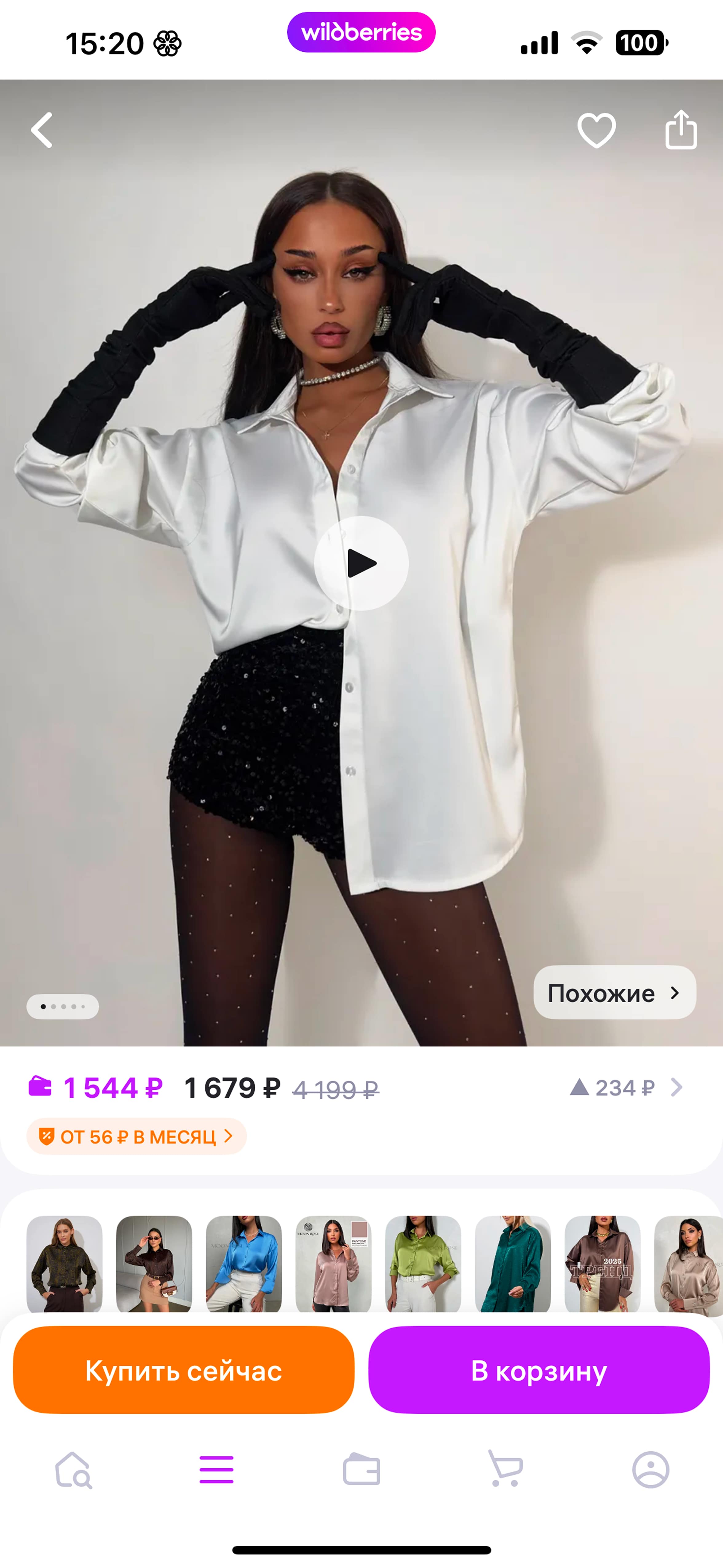Add item with В корзину button
Screen dimensions: 723x1568
[539, 1370]
